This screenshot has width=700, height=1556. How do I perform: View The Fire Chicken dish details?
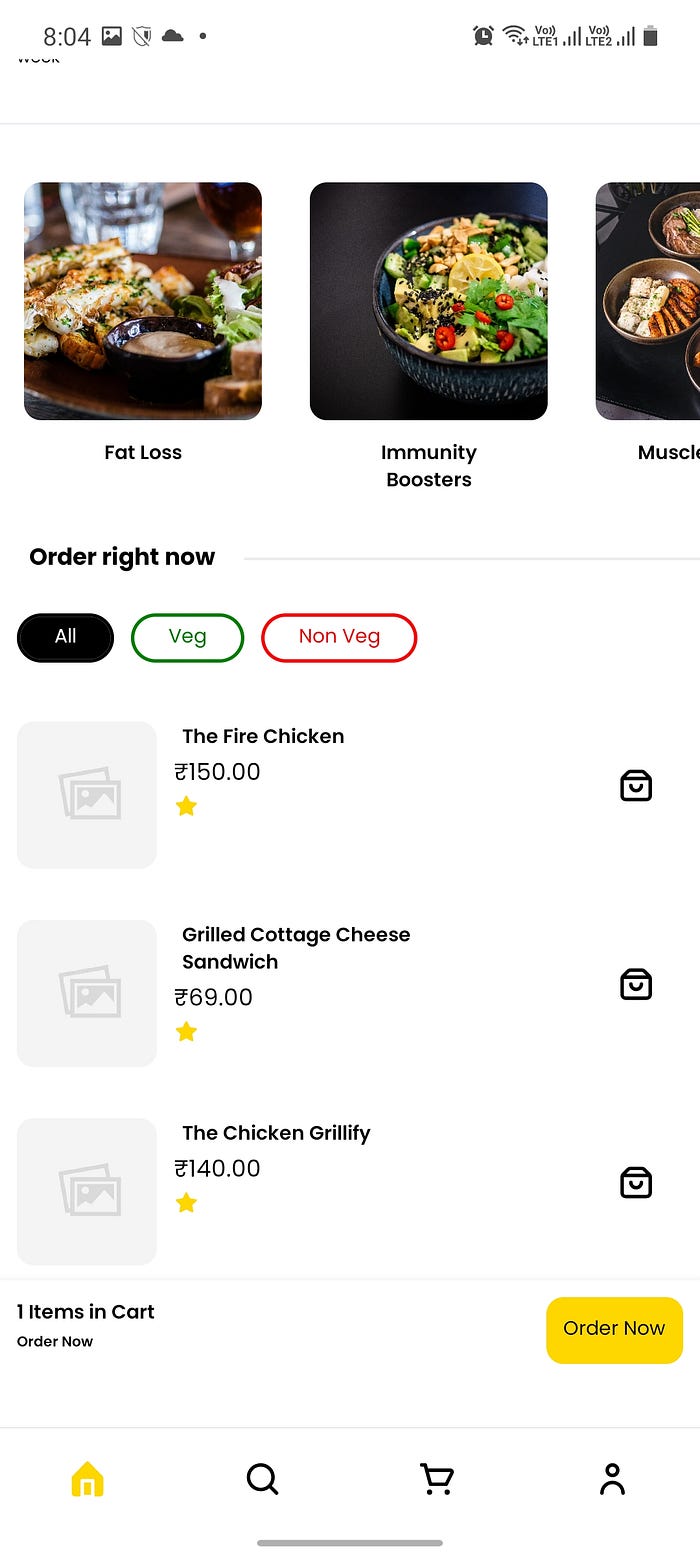tap(262, 737)
